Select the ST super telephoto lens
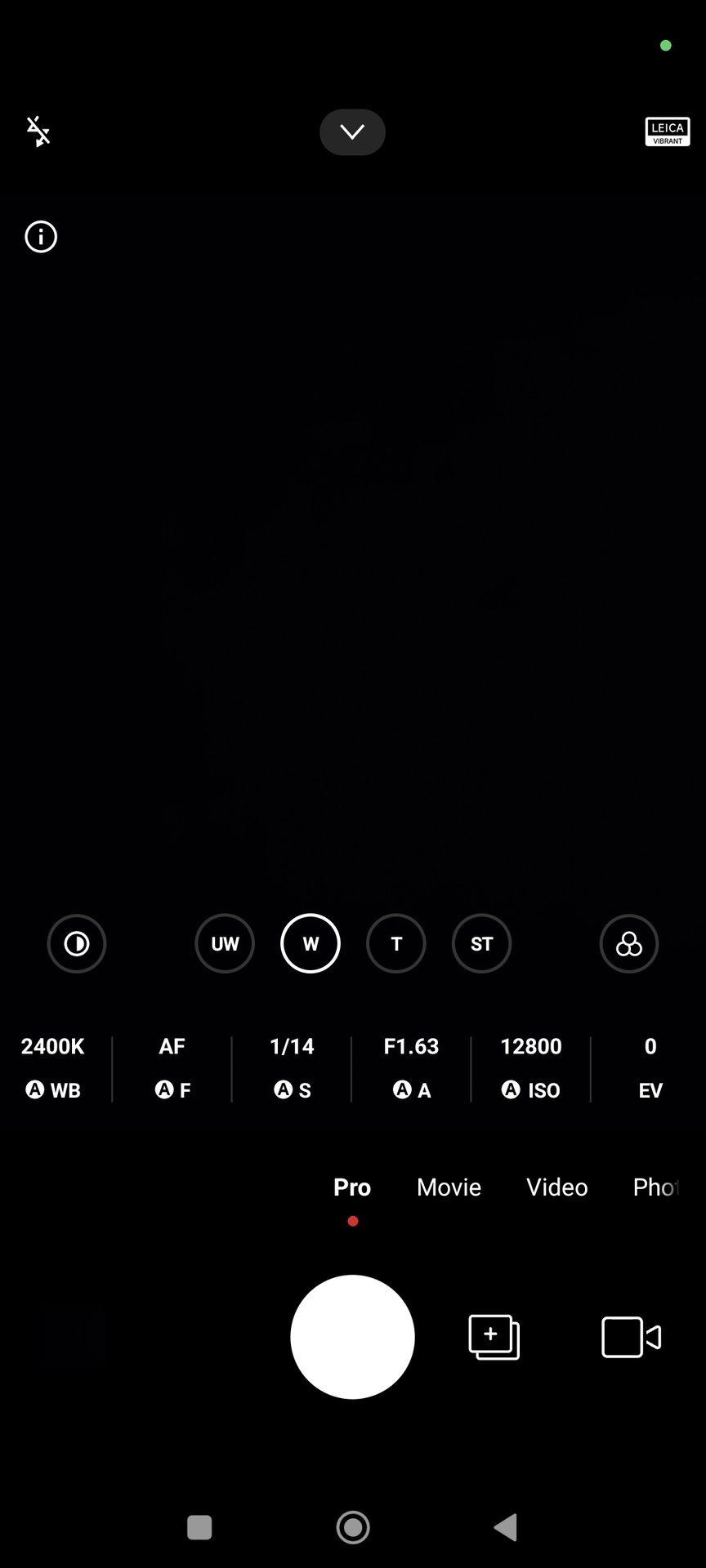This screenshot has width=706, height=1568. 481,944
